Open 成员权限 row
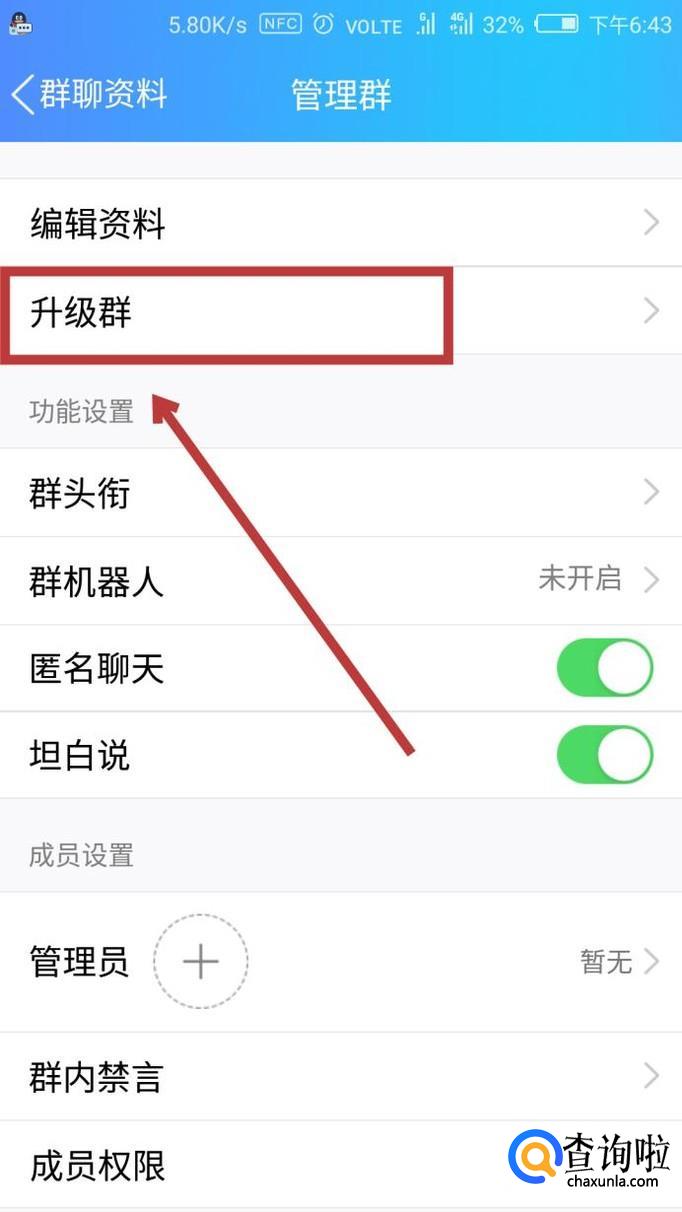This screenshot has width=682, height=1212. 341,1165
